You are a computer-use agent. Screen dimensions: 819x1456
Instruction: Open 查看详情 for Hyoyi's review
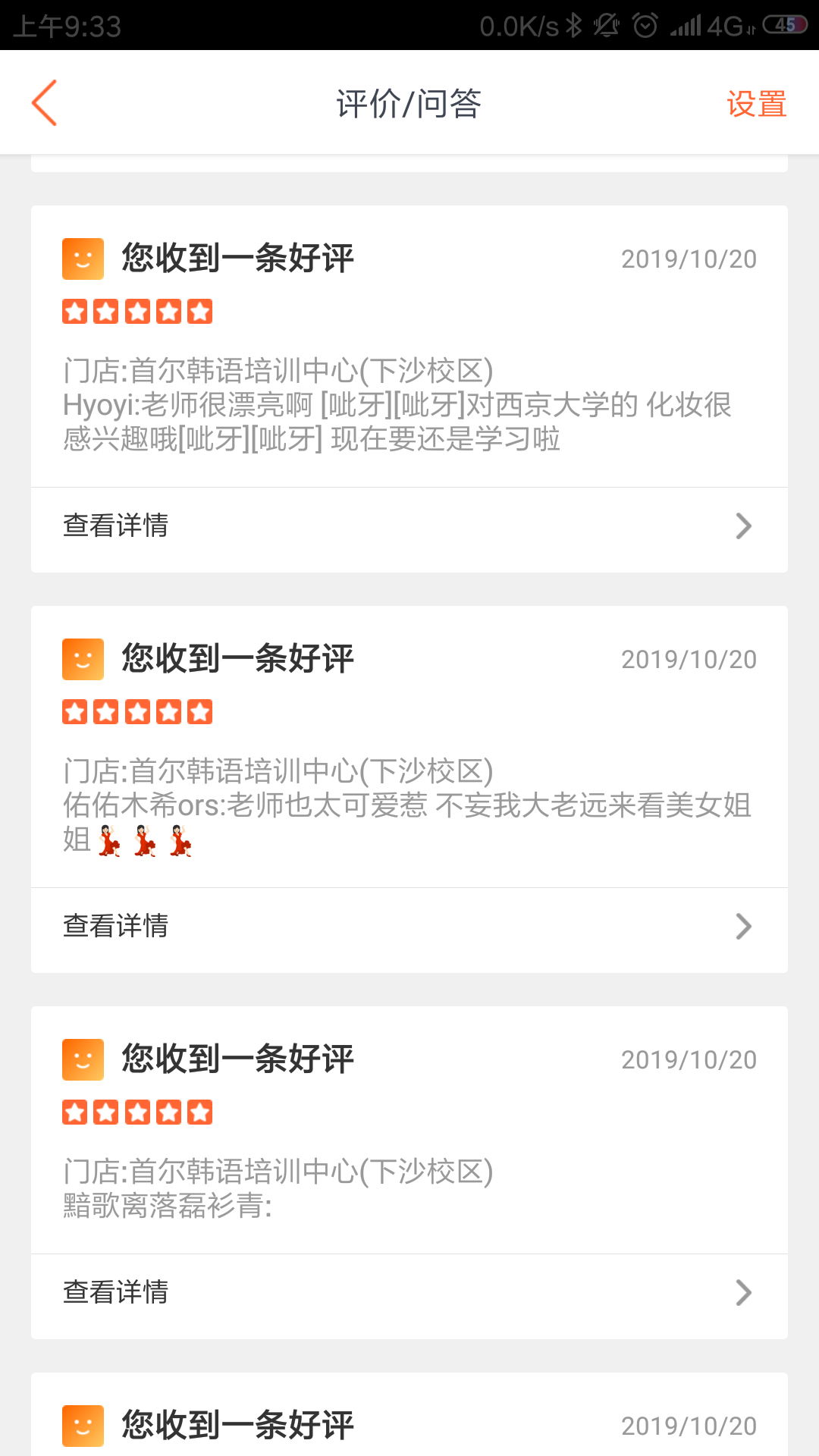pyautogui.click(x=409, y=526)
